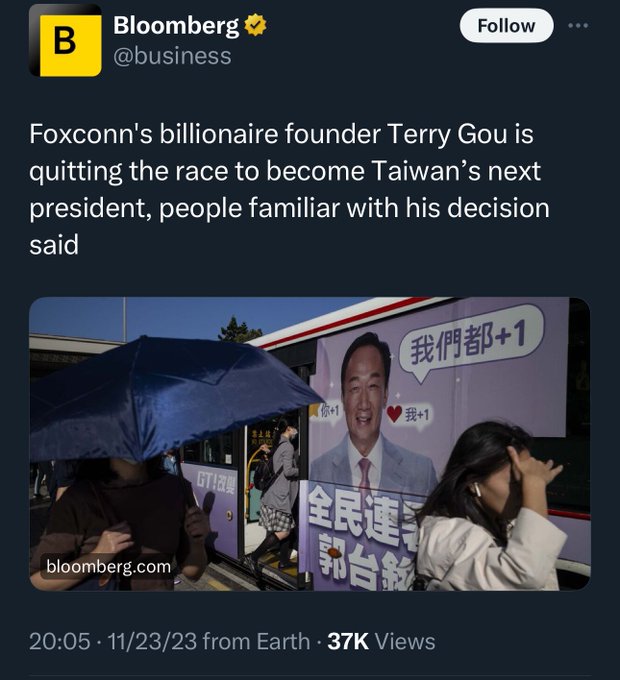Open the @business profile handle
Image resolution: width=620 pixels, height=680 pixels.
[x=172, y=56]
